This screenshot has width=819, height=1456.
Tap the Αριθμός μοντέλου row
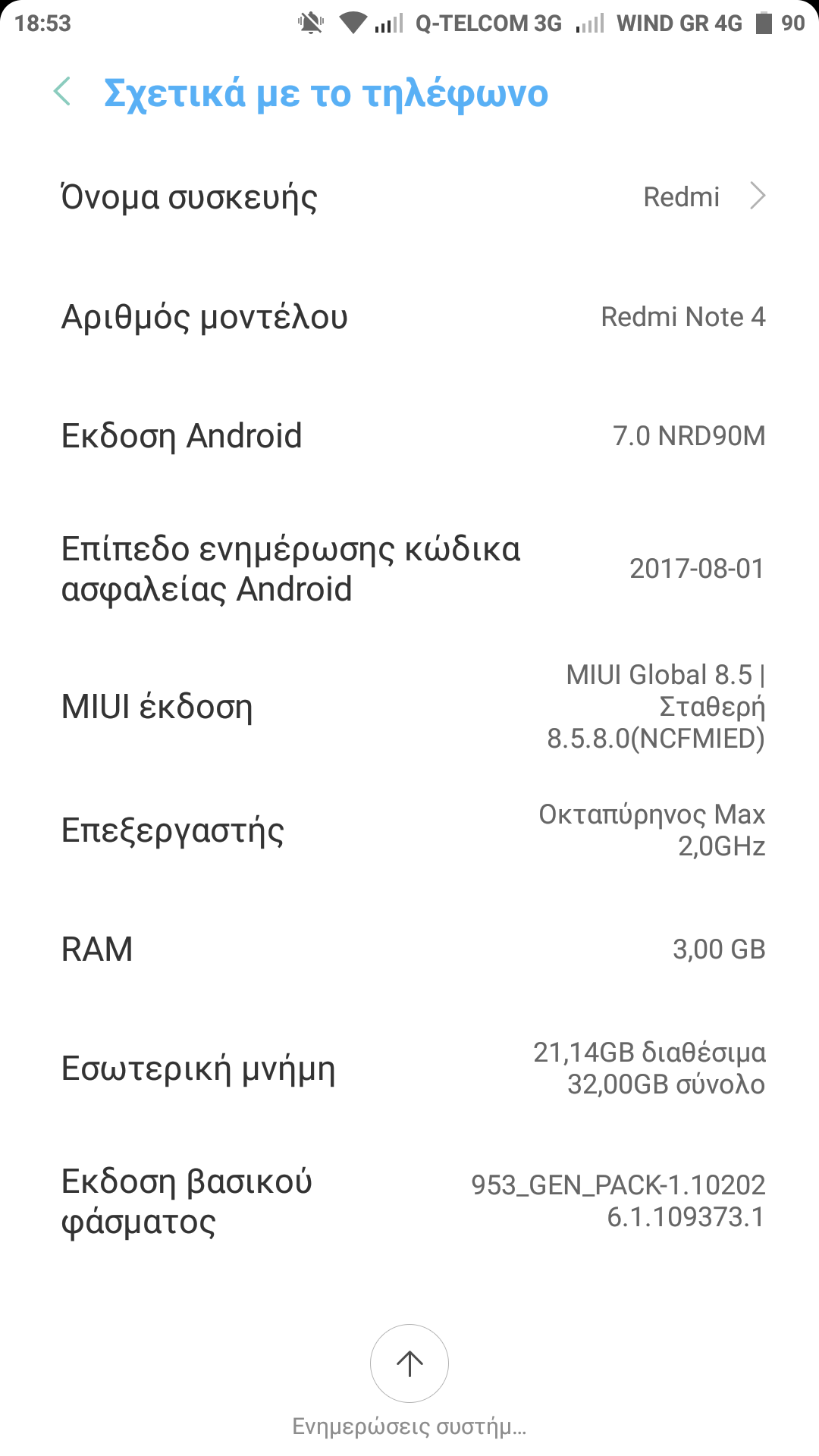(409, 317)
